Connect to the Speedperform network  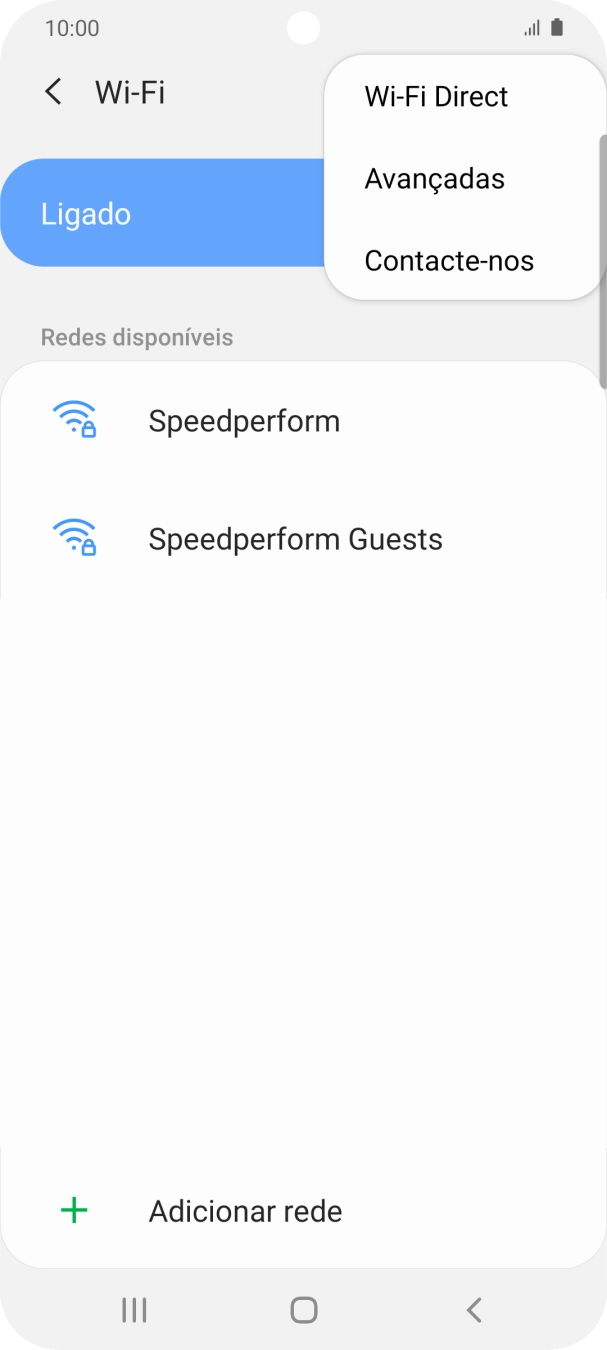coord(244,421)
